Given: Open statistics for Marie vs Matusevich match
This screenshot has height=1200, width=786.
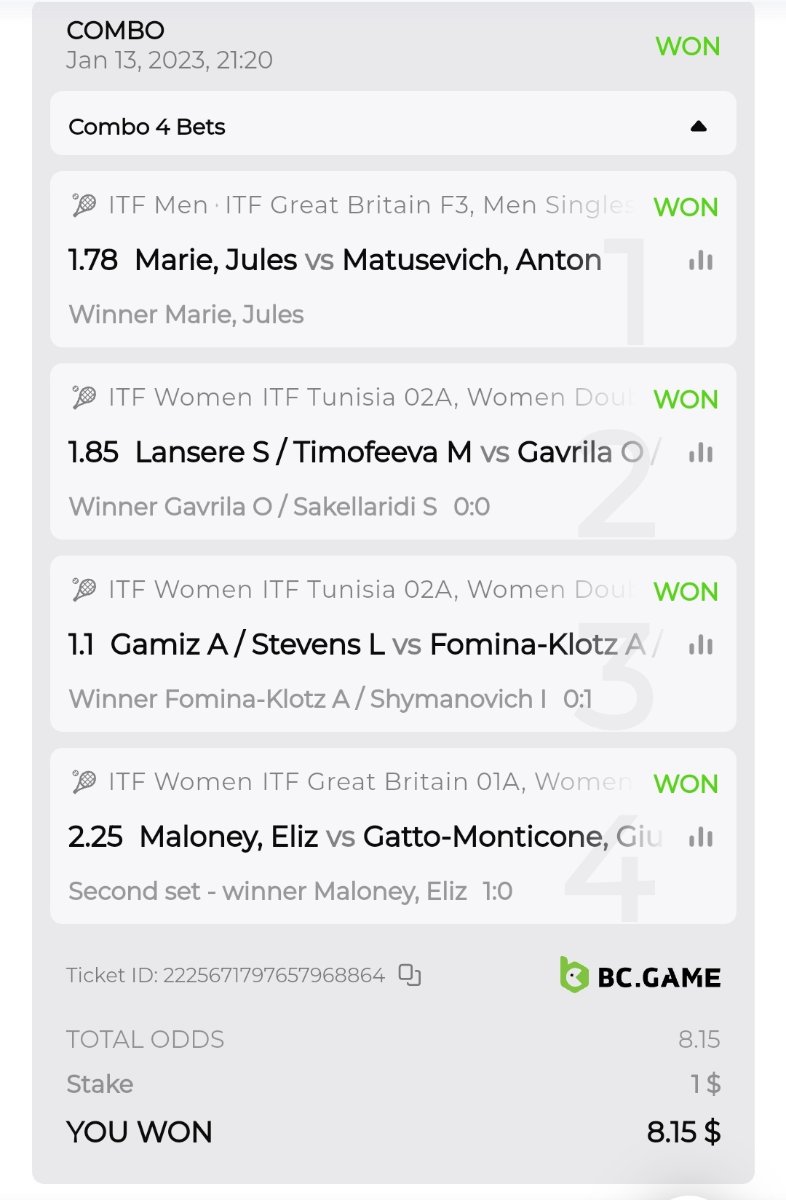Looking at the screenshot, I should [x=701, y=261].
